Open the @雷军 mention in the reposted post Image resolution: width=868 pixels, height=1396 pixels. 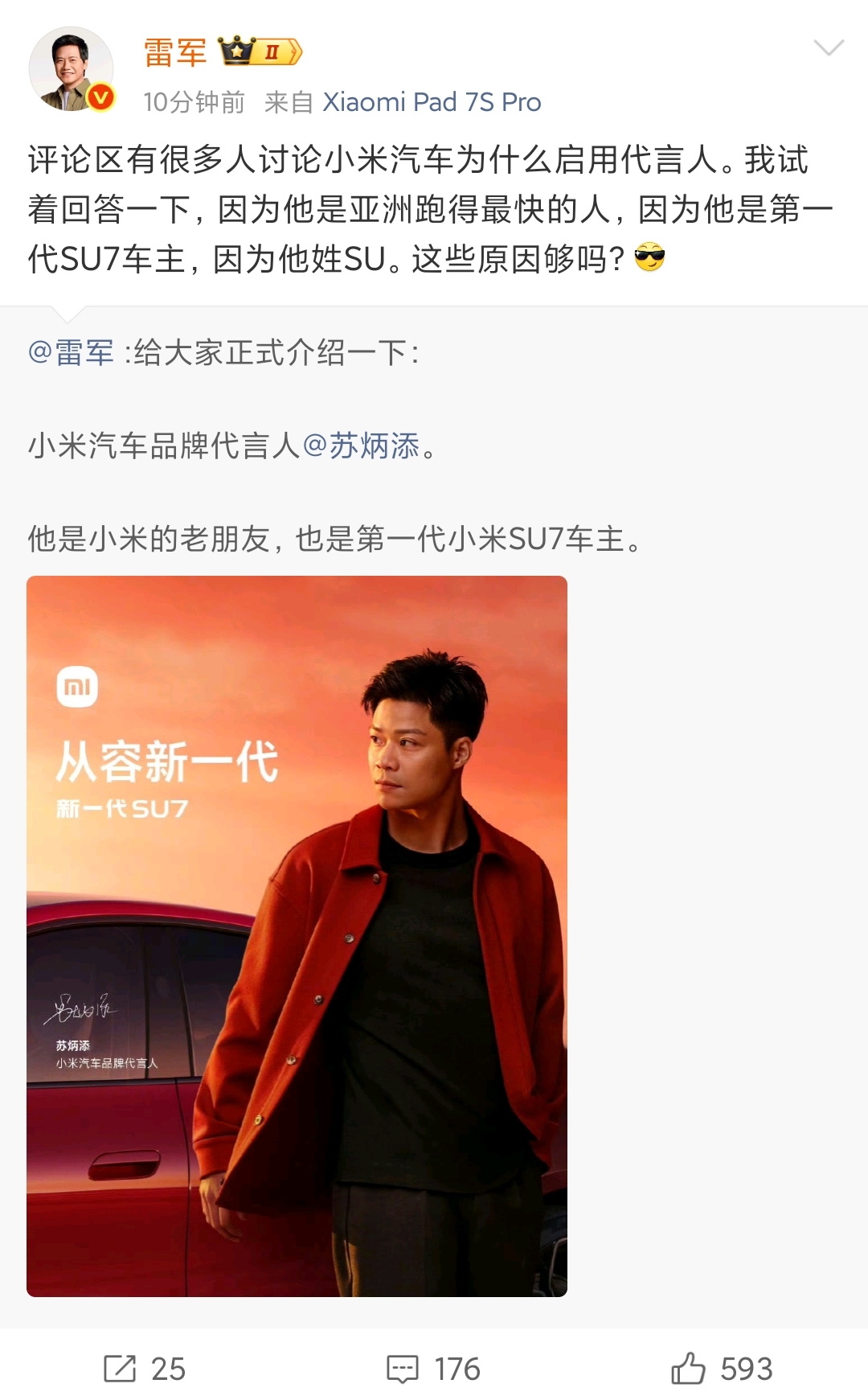(72, 352)
